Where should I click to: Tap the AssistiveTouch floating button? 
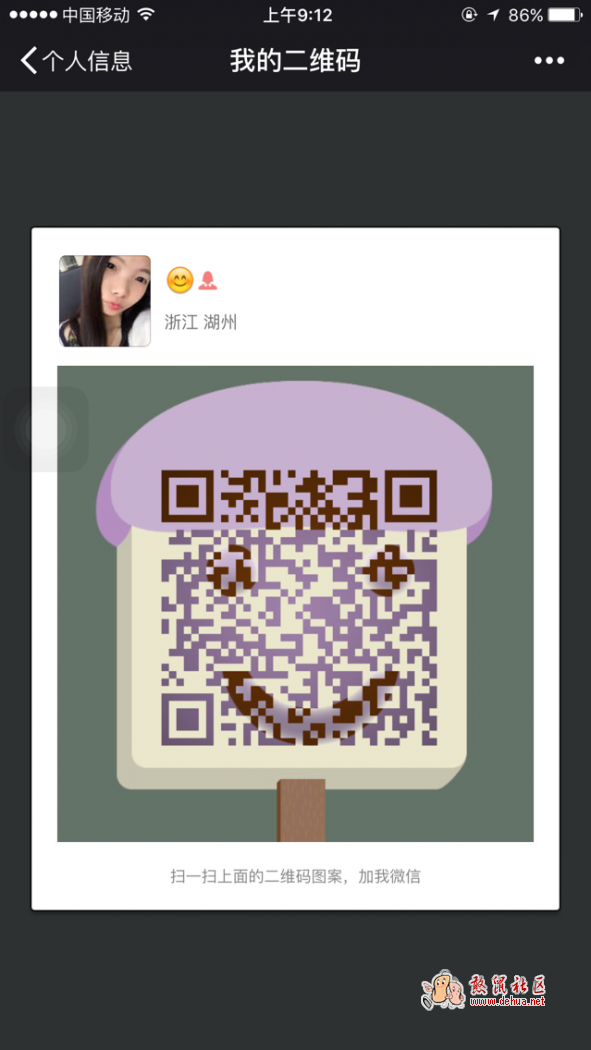[46, 429]
